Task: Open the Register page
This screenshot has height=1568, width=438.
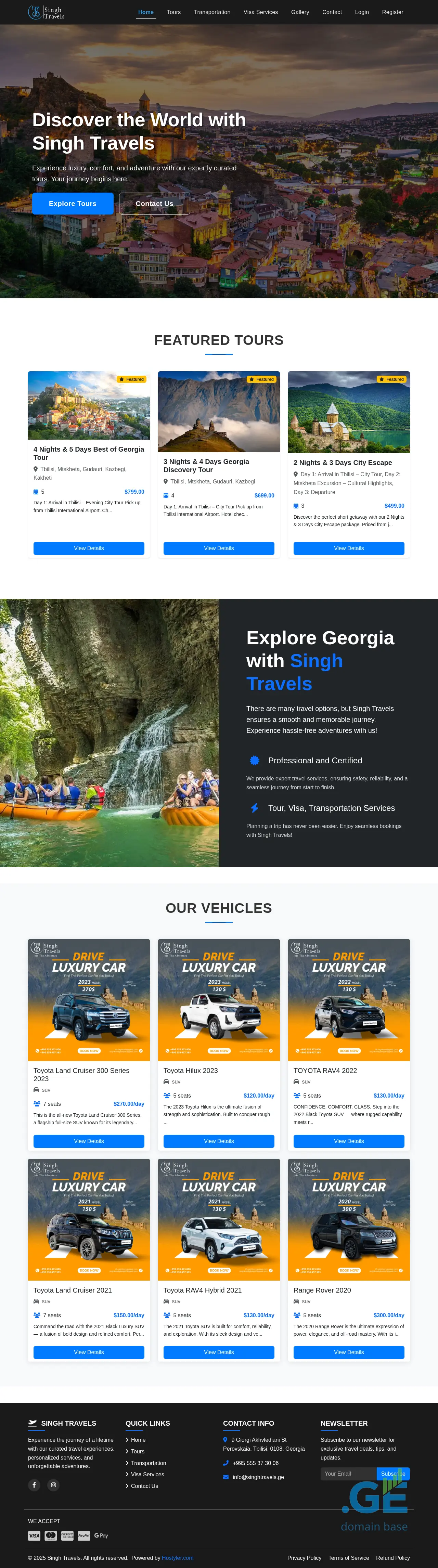Action: point(392,12)
